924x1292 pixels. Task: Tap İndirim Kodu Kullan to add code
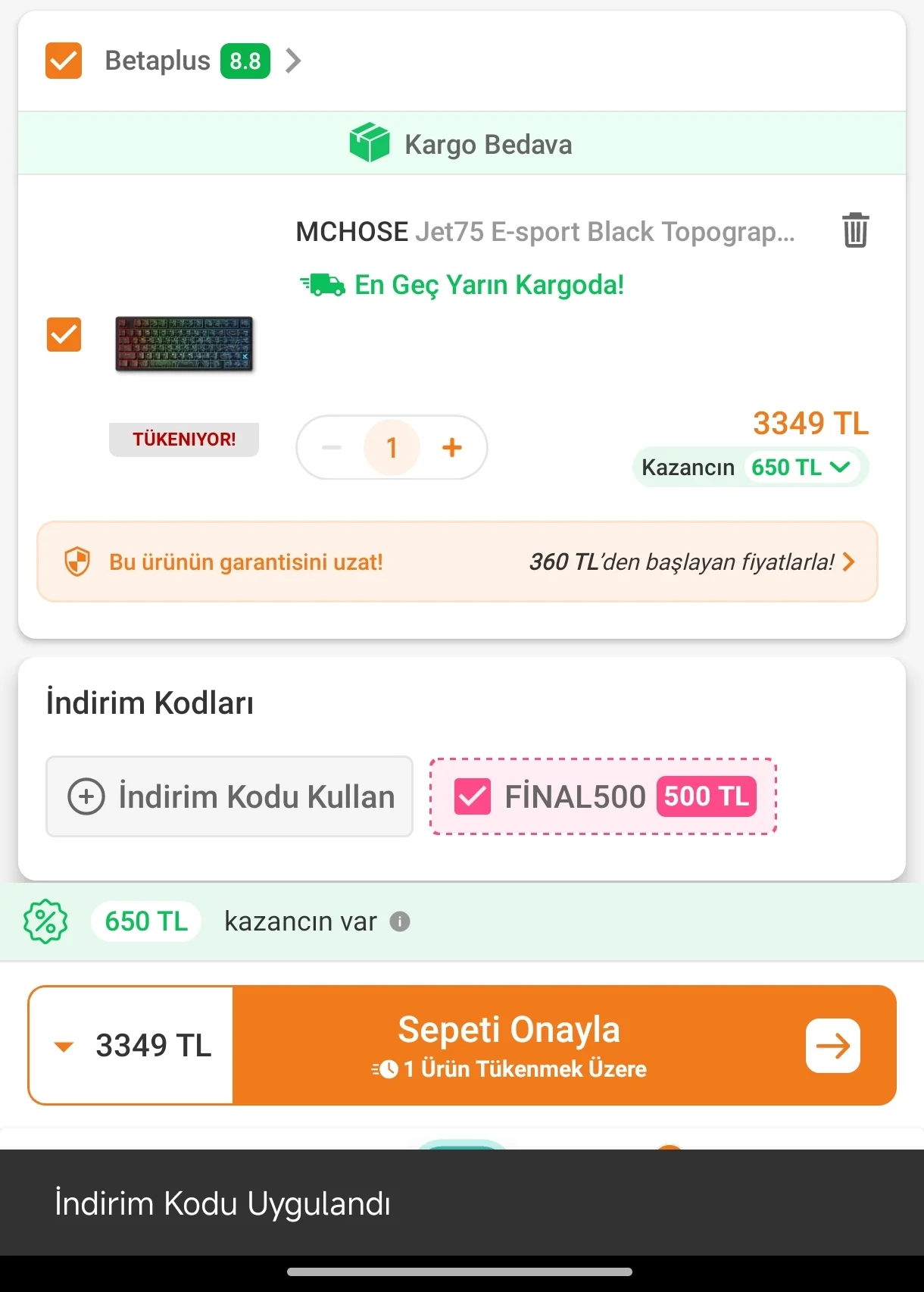pos(229,797)
